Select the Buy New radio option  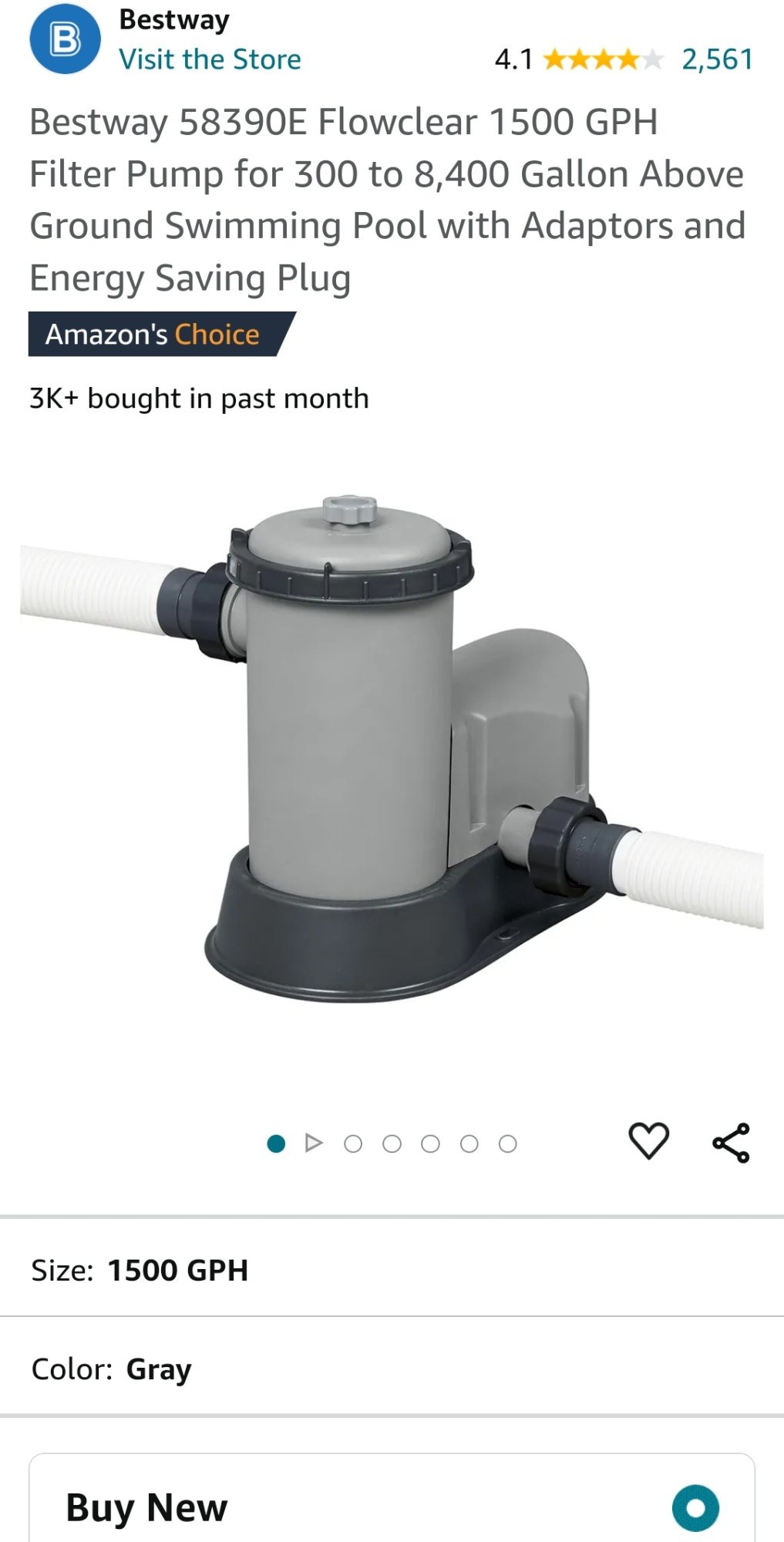pyautogui.click(x=695, y=1507)
